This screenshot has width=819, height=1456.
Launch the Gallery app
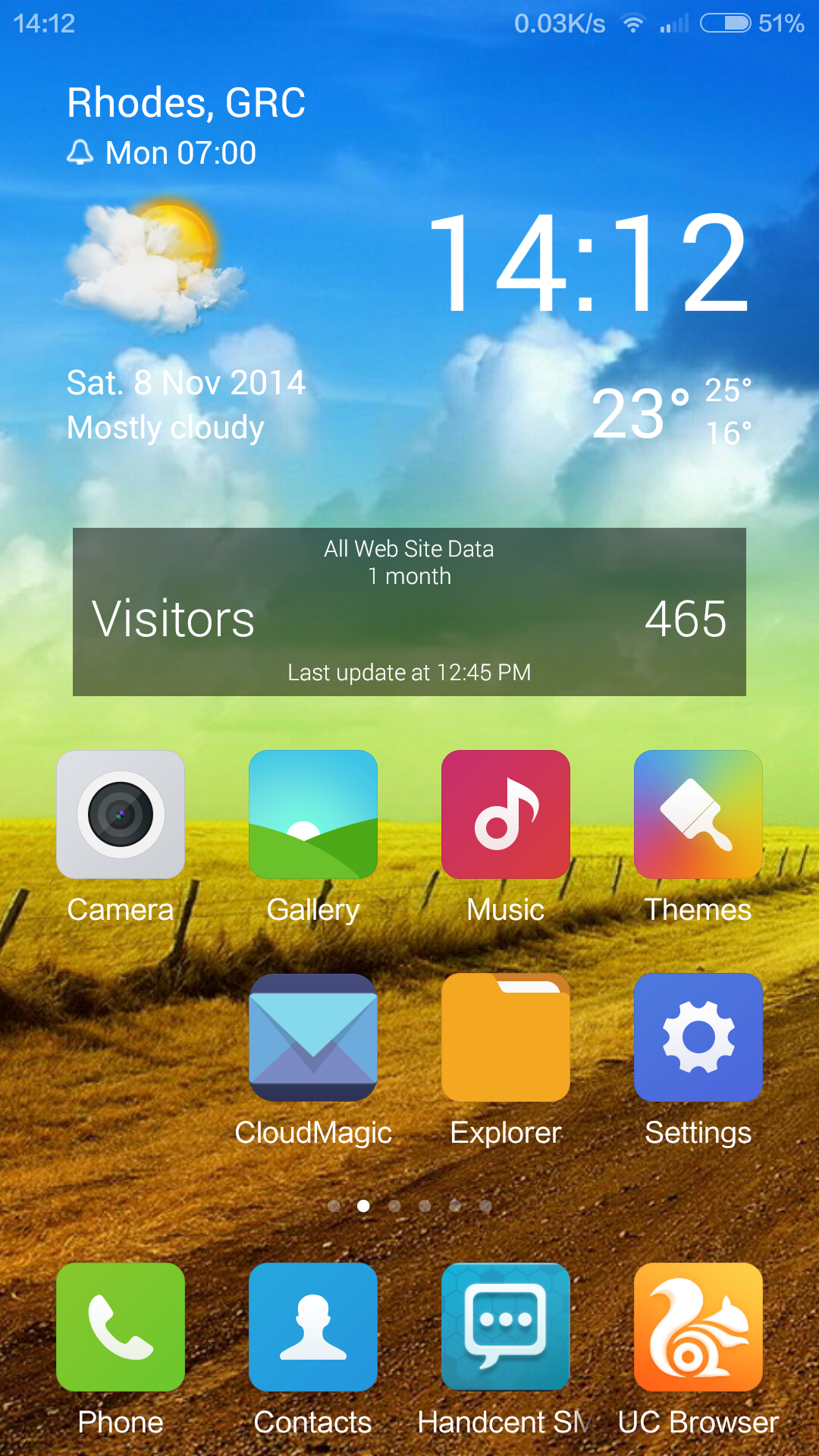click(x=313, y=815)
